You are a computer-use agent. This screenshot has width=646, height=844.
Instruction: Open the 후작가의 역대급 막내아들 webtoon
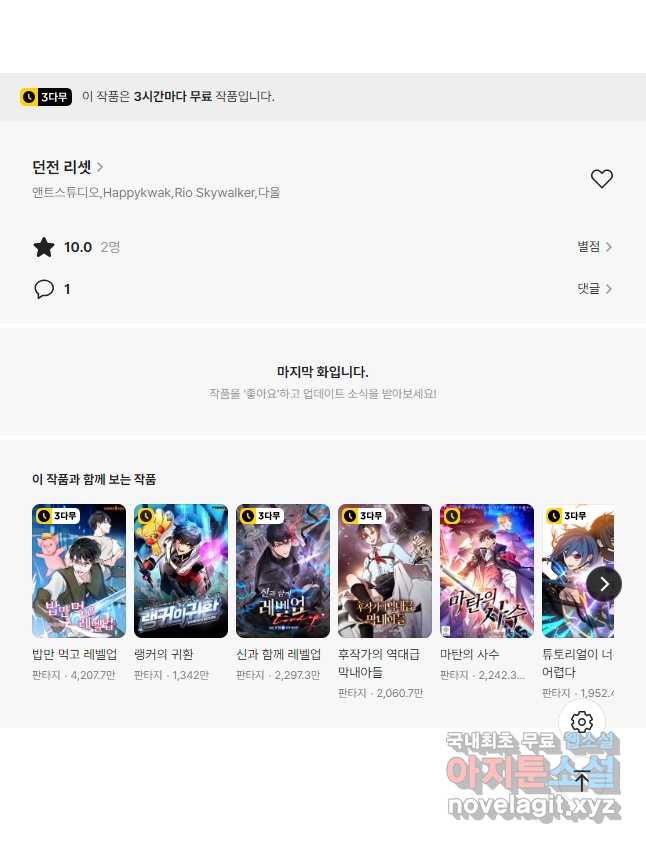pyautogui.click(x=385, y=571)
